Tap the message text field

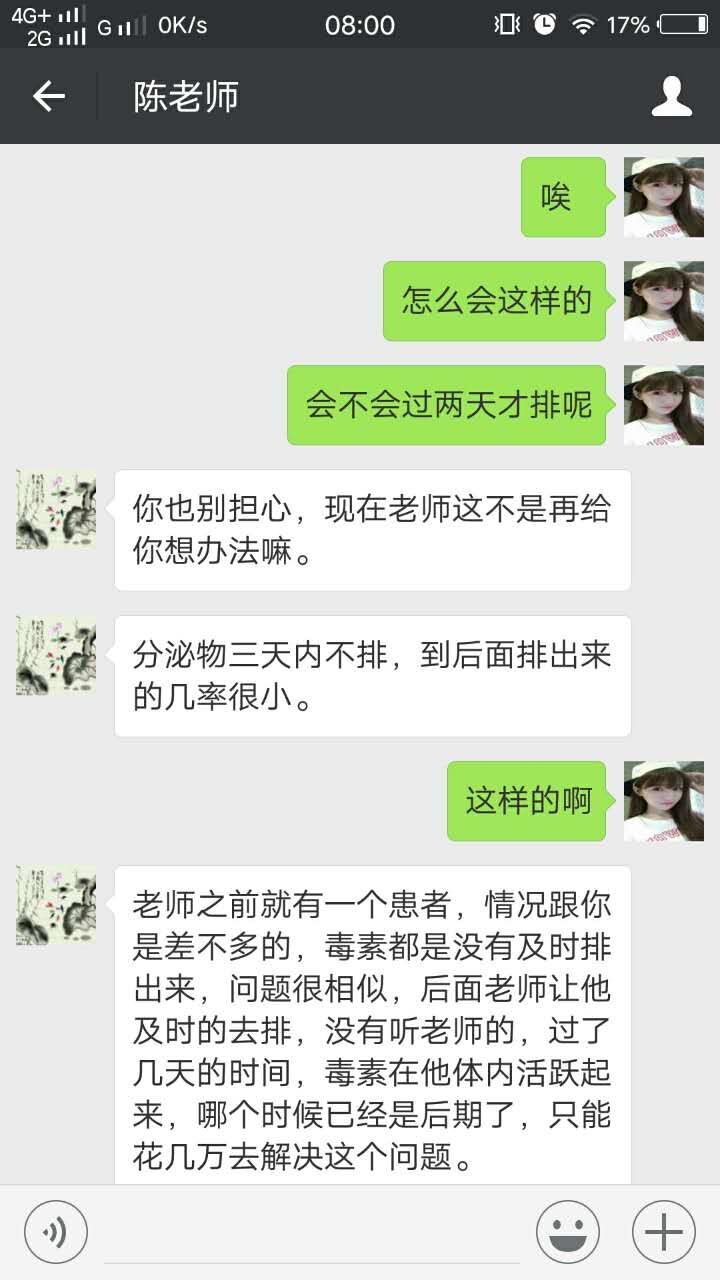312,1233
